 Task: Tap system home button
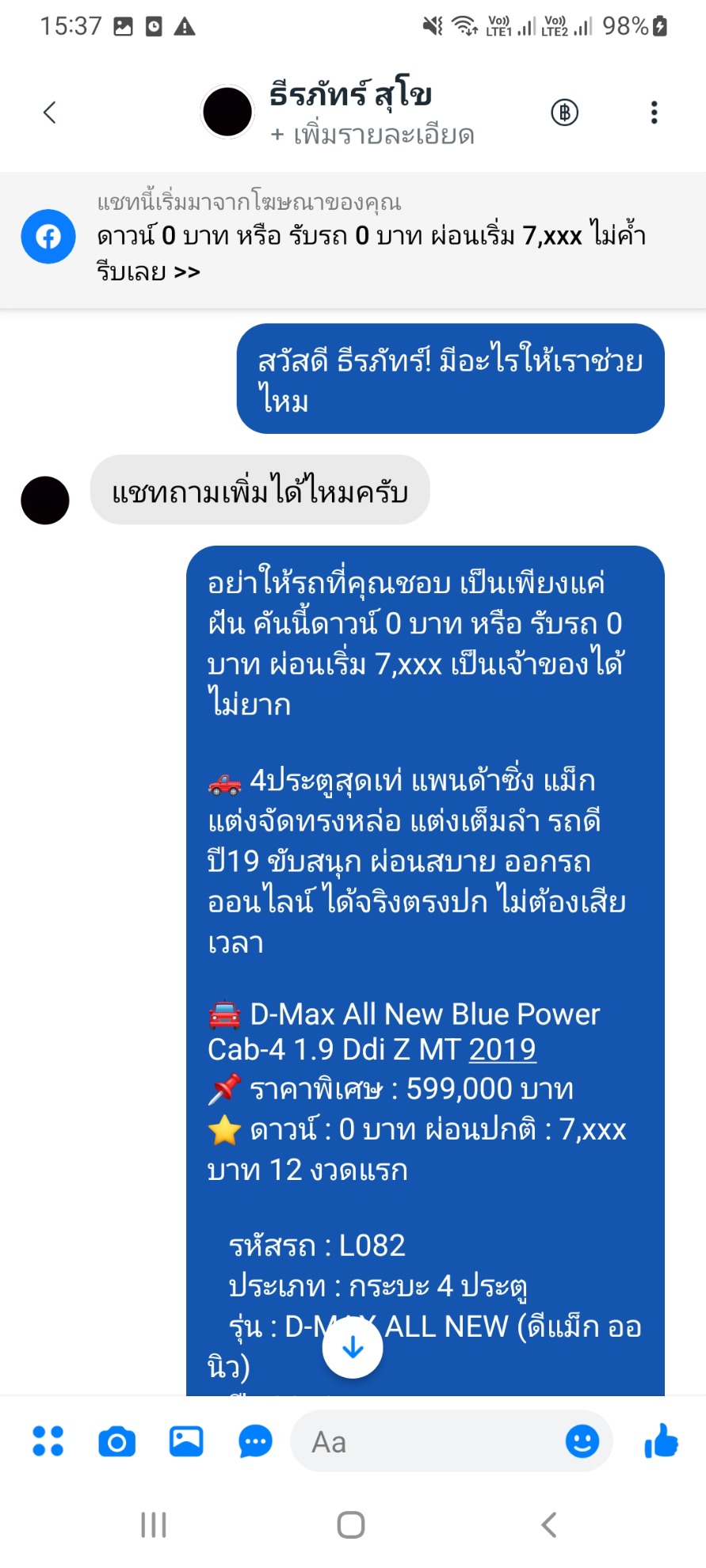(351, 1524)
